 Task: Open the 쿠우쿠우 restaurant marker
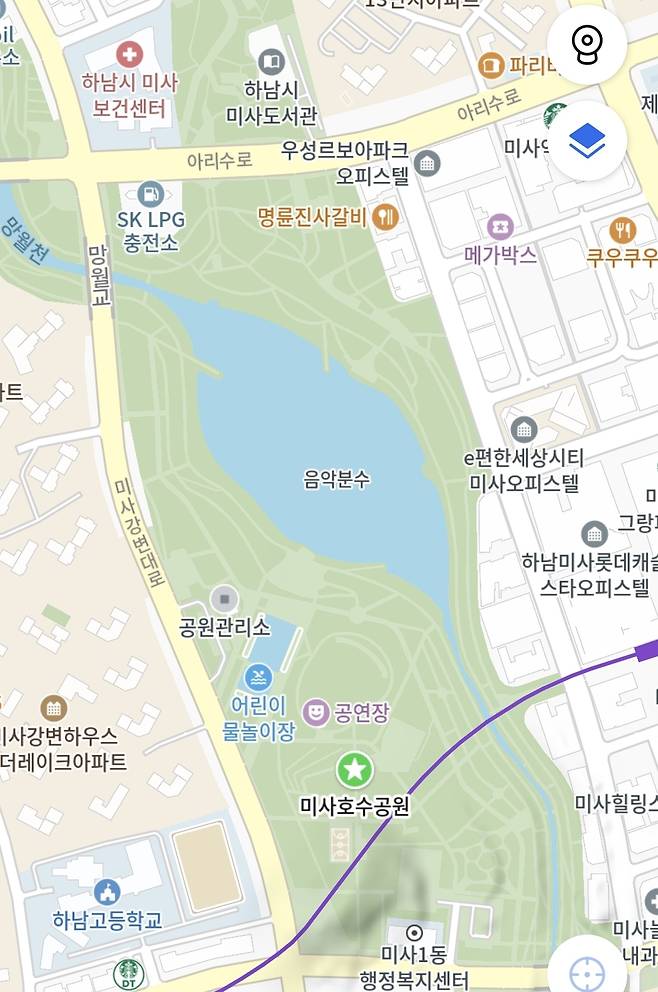pyautogui.click(x=623, y=230)
